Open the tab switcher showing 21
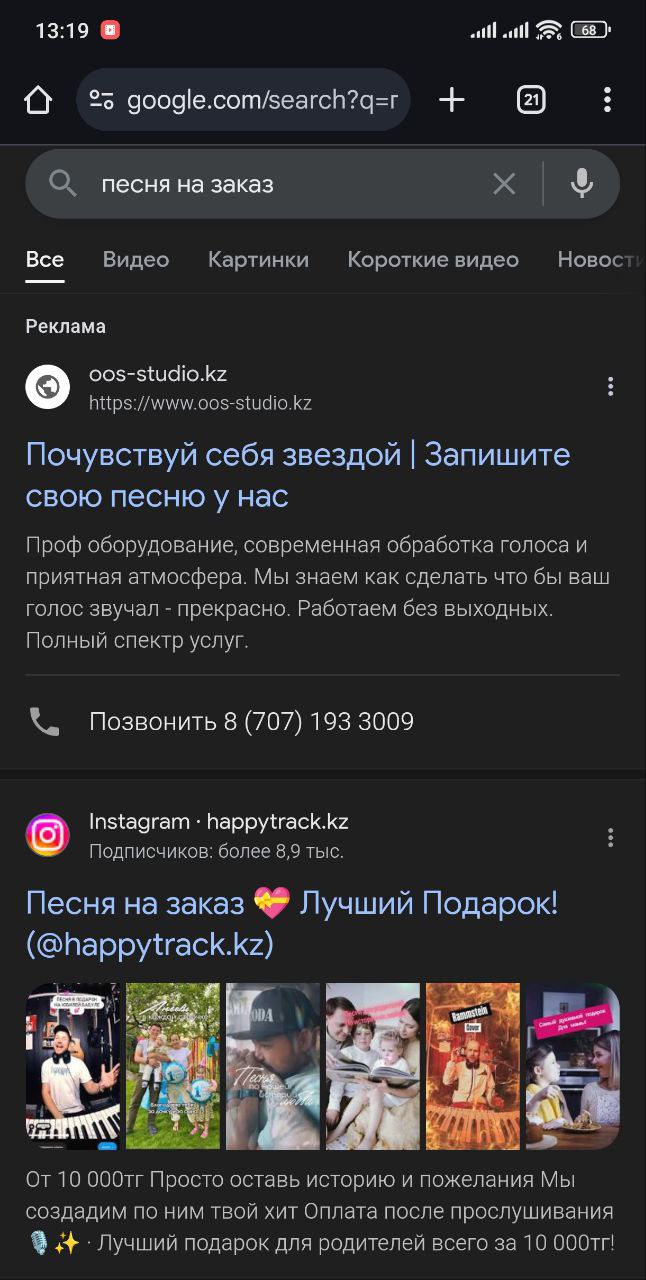Screen dimensions: 646x1280 point(531,100)
